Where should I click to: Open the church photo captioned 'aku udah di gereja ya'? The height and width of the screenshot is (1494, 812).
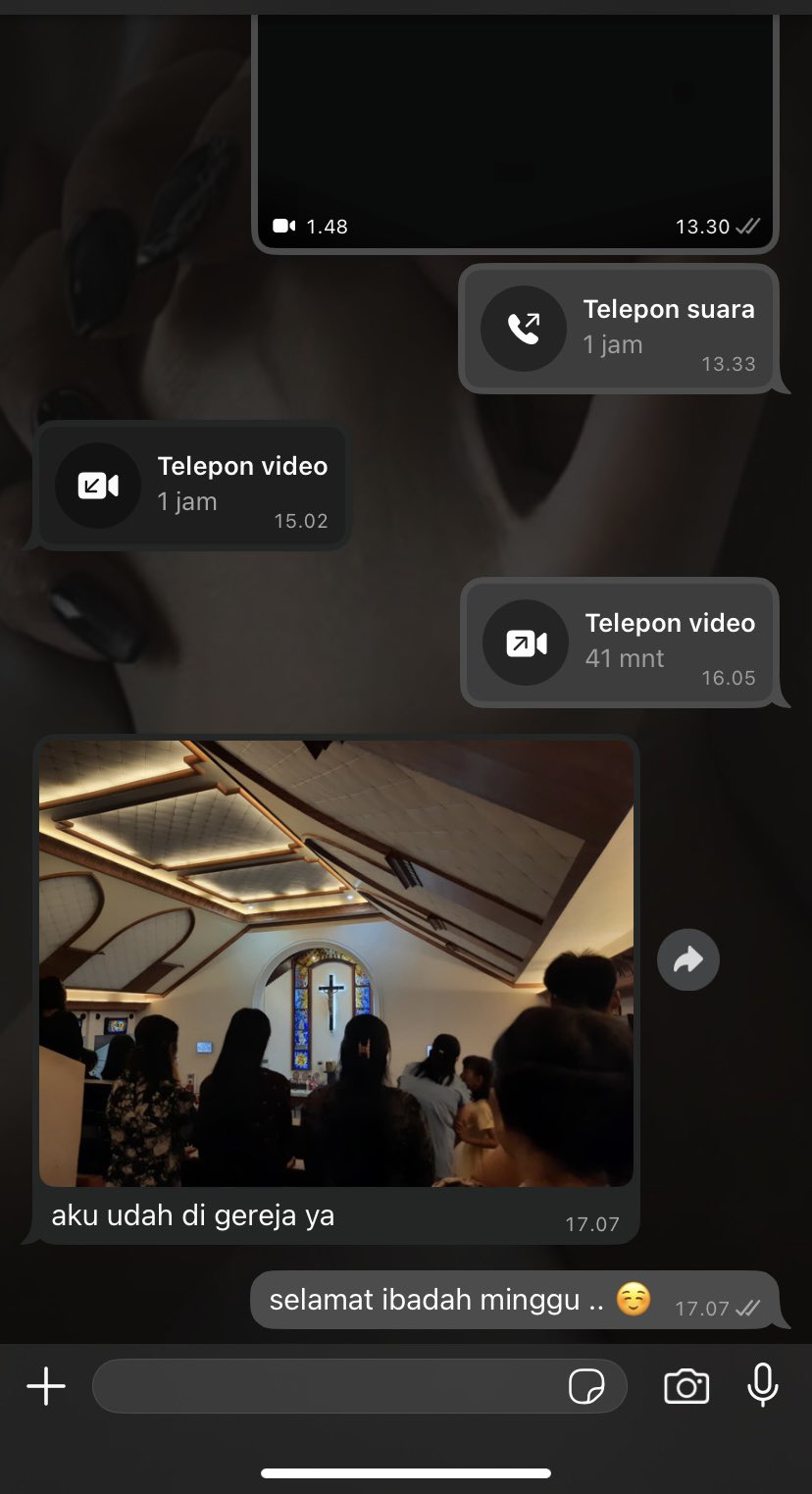tap(336, 963)
